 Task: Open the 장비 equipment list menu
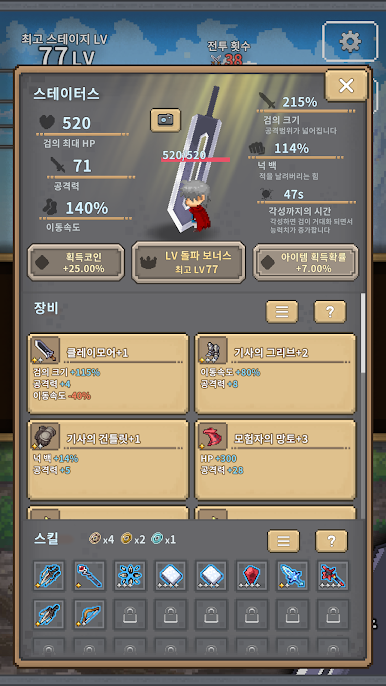coord(282,312)
